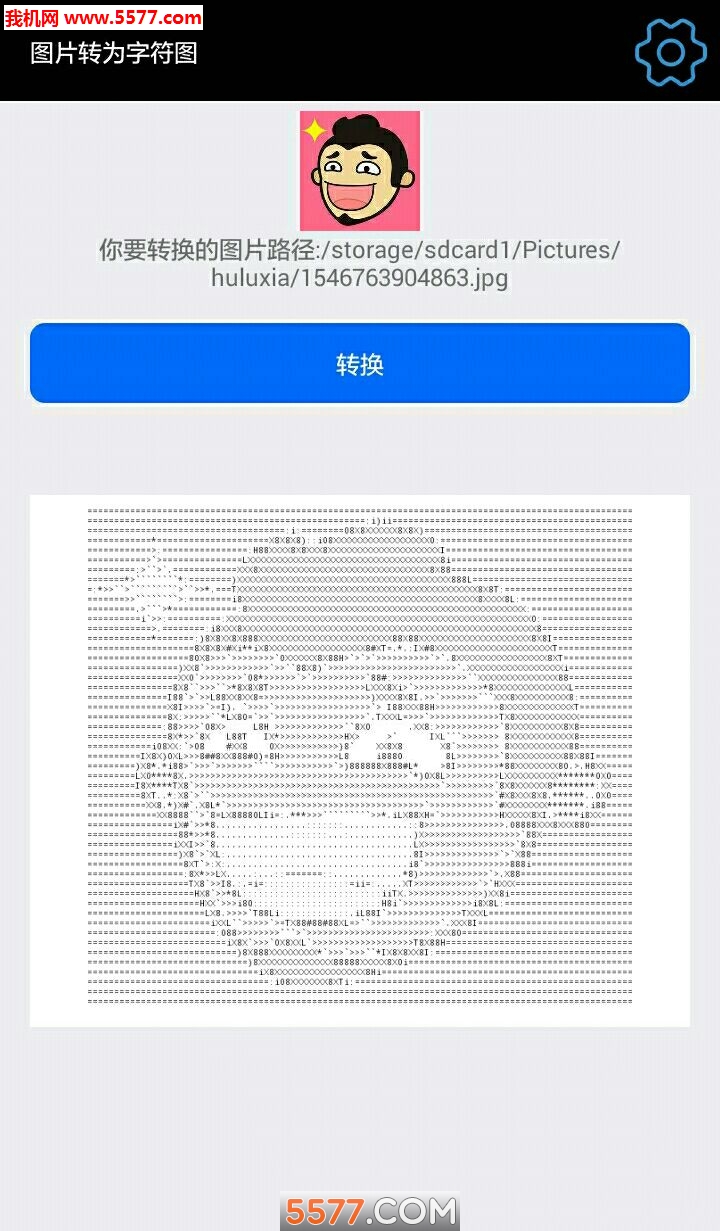Tap the gray background above the 转换 button
The width and height of the screenshot is (720, 1231).
(360, 310)
